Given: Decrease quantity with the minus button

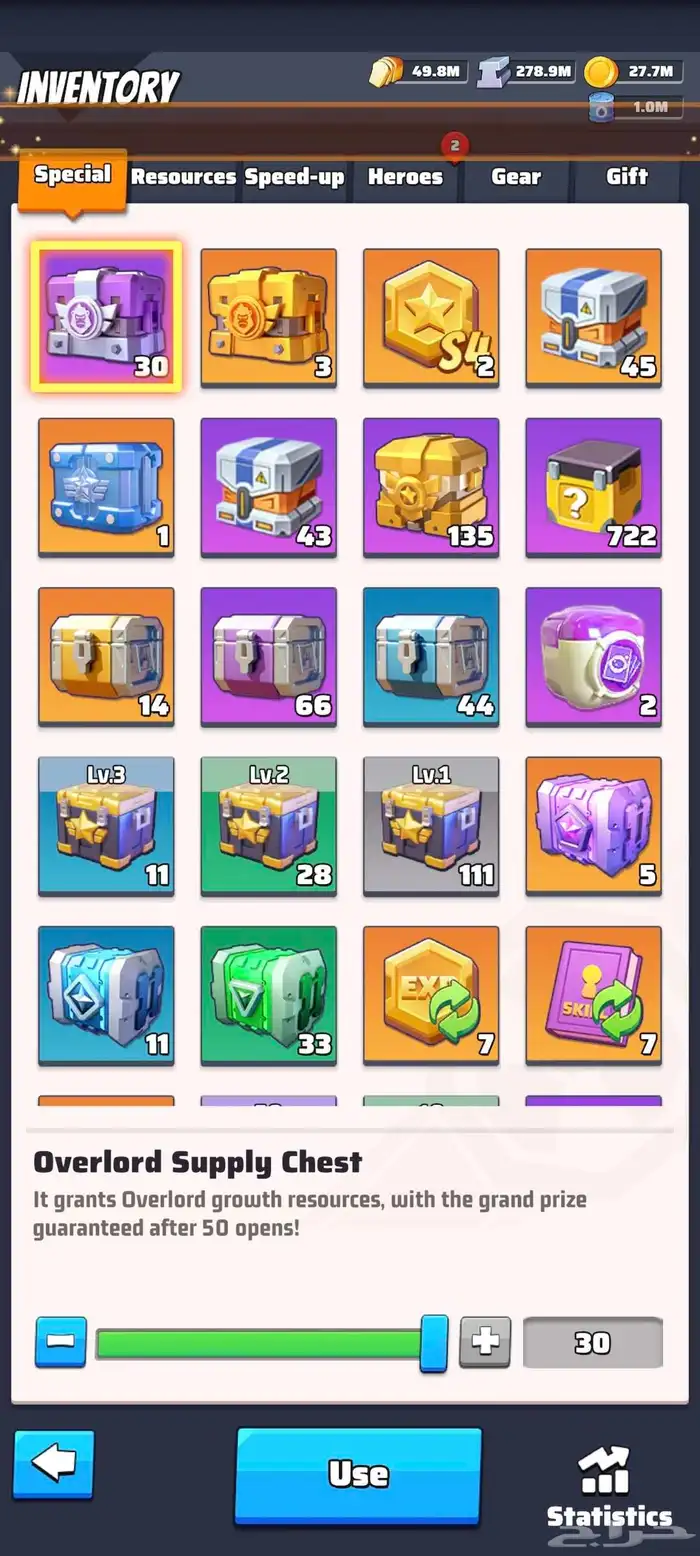Looking at the screenshot, I should click(61, 1342).
